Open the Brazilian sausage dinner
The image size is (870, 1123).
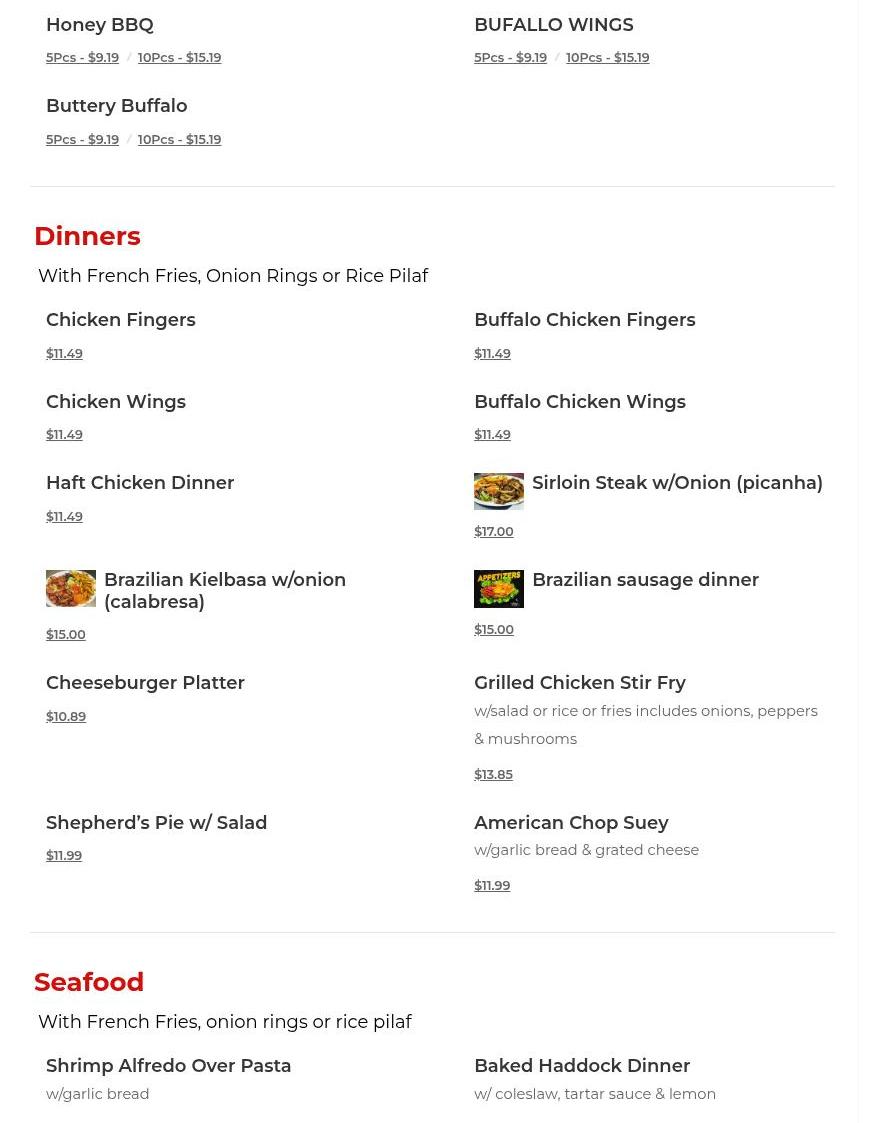pos(645,580)
